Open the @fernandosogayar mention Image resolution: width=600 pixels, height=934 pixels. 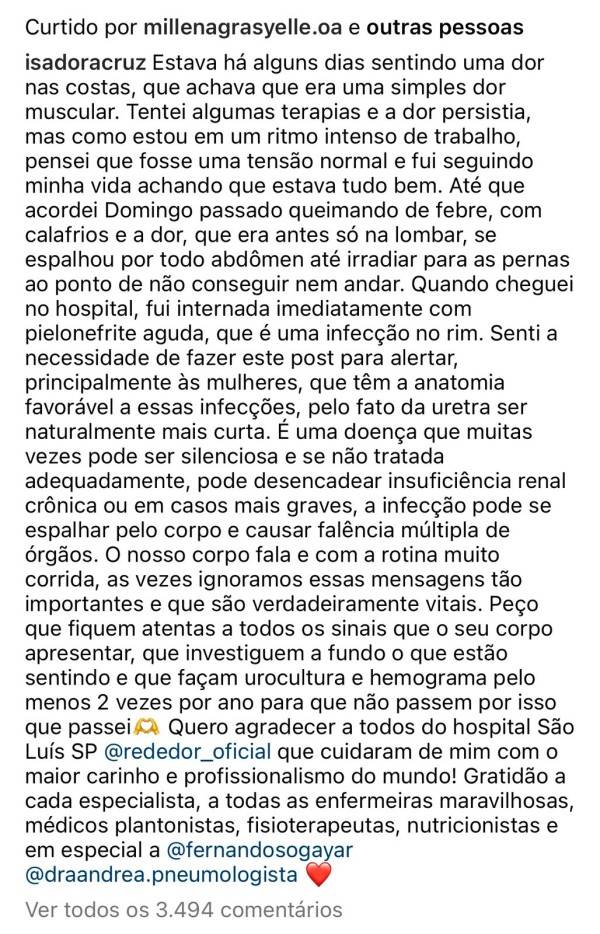[x=260, y=849]
